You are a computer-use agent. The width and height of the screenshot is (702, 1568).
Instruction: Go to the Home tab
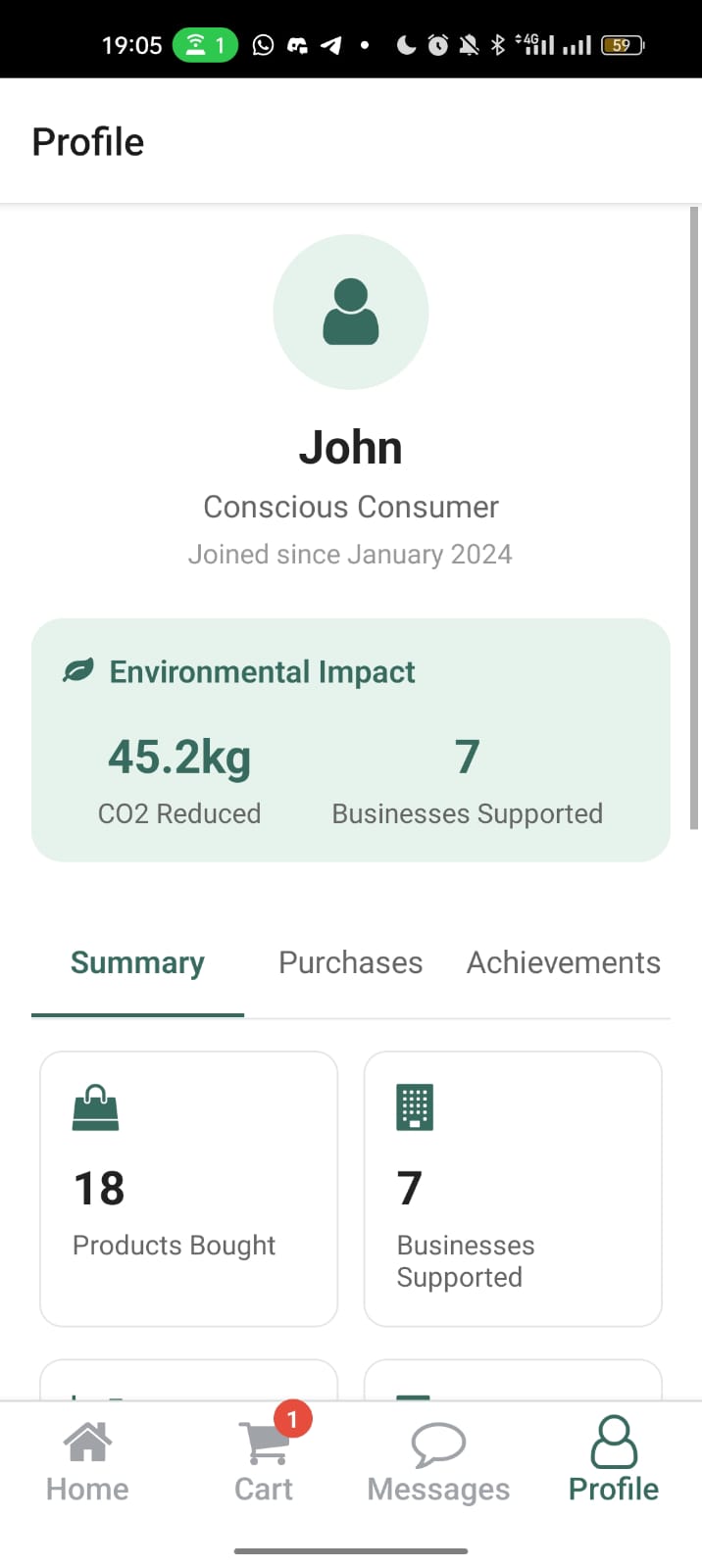87,1461
